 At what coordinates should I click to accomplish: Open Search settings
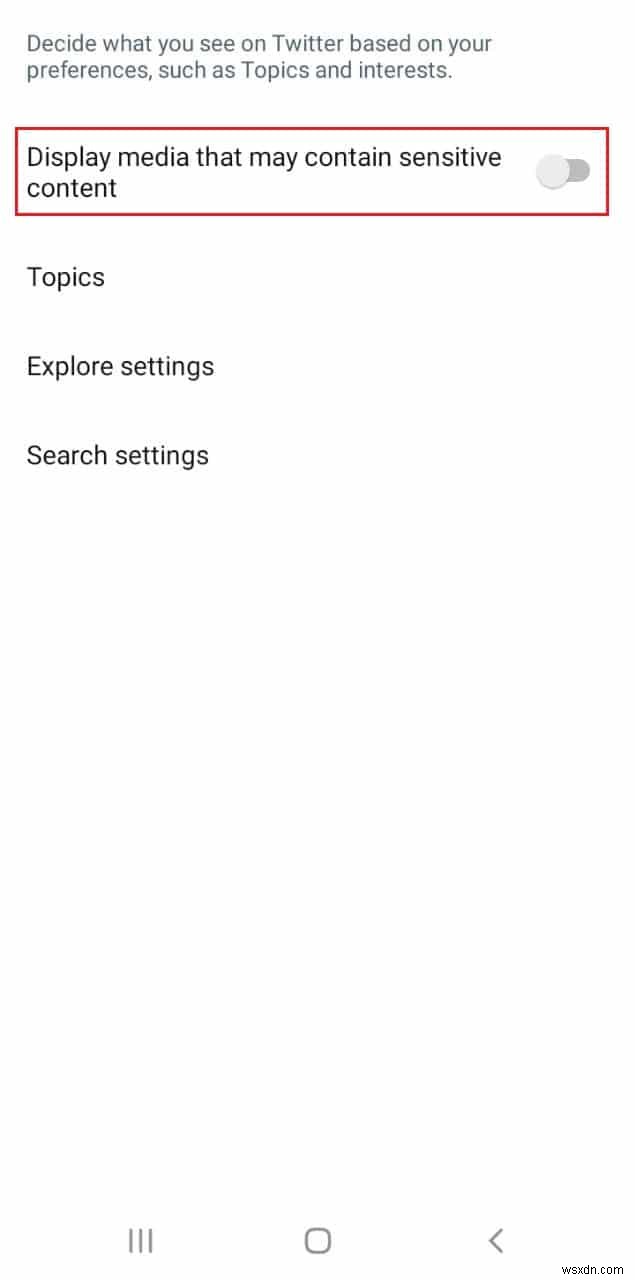[118, 455]
